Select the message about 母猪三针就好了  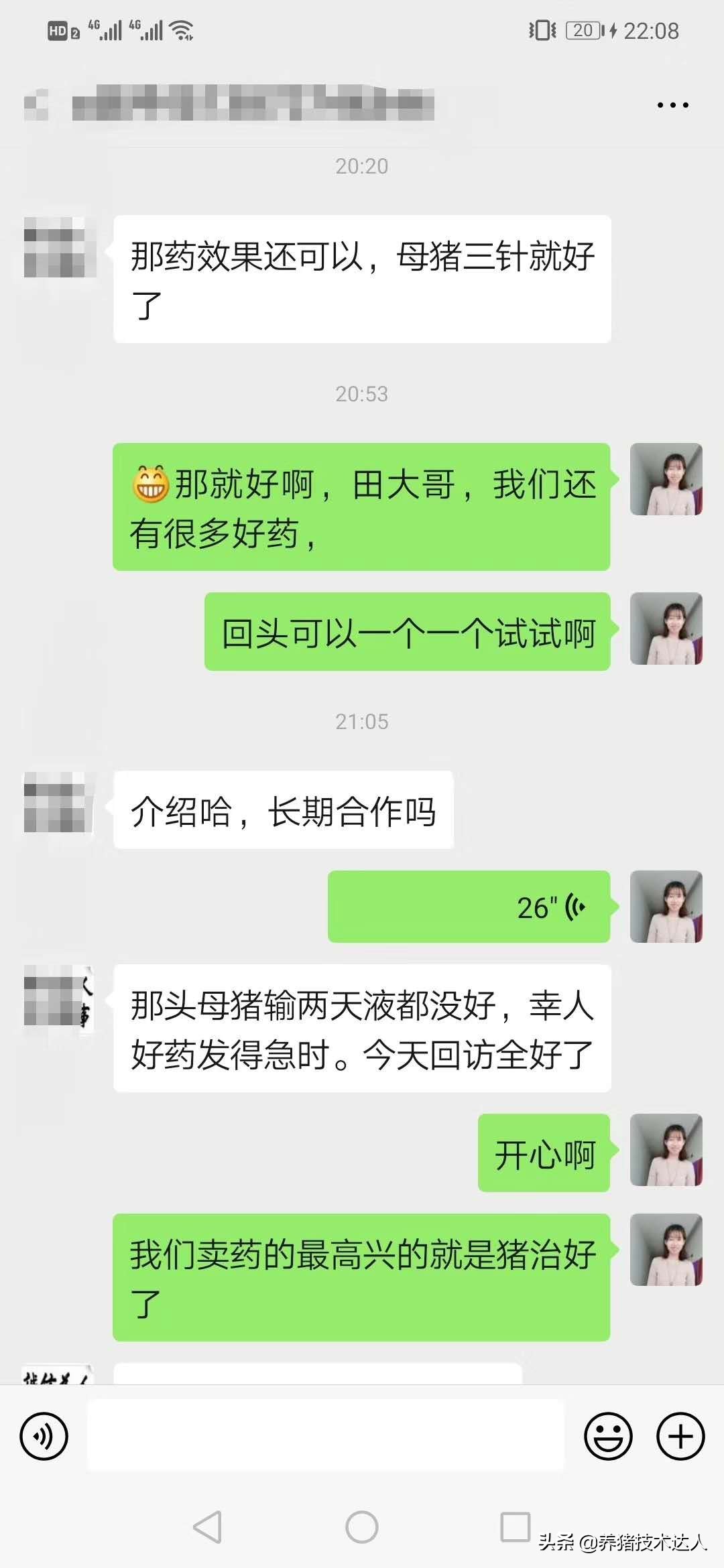click(362, 281)
